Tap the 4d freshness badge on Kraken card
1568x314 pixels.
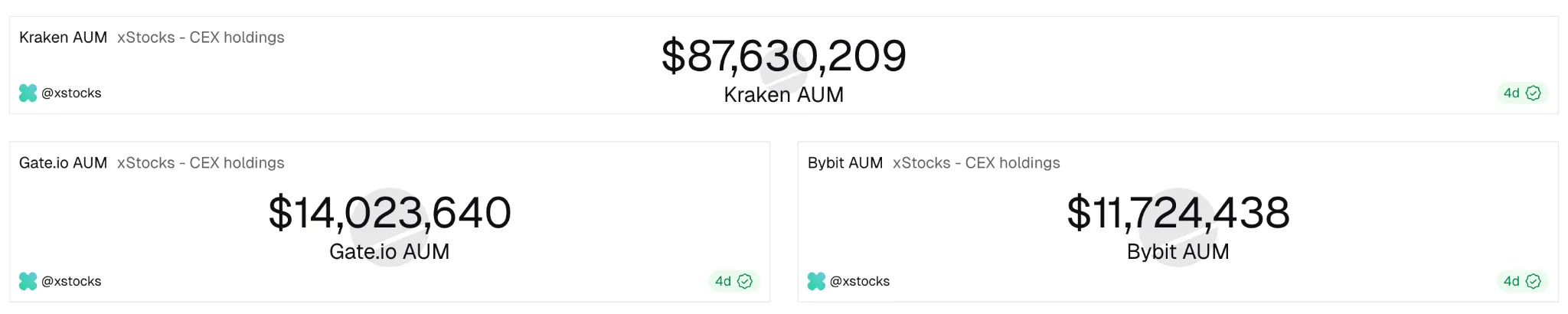(x=1521, y=93)
